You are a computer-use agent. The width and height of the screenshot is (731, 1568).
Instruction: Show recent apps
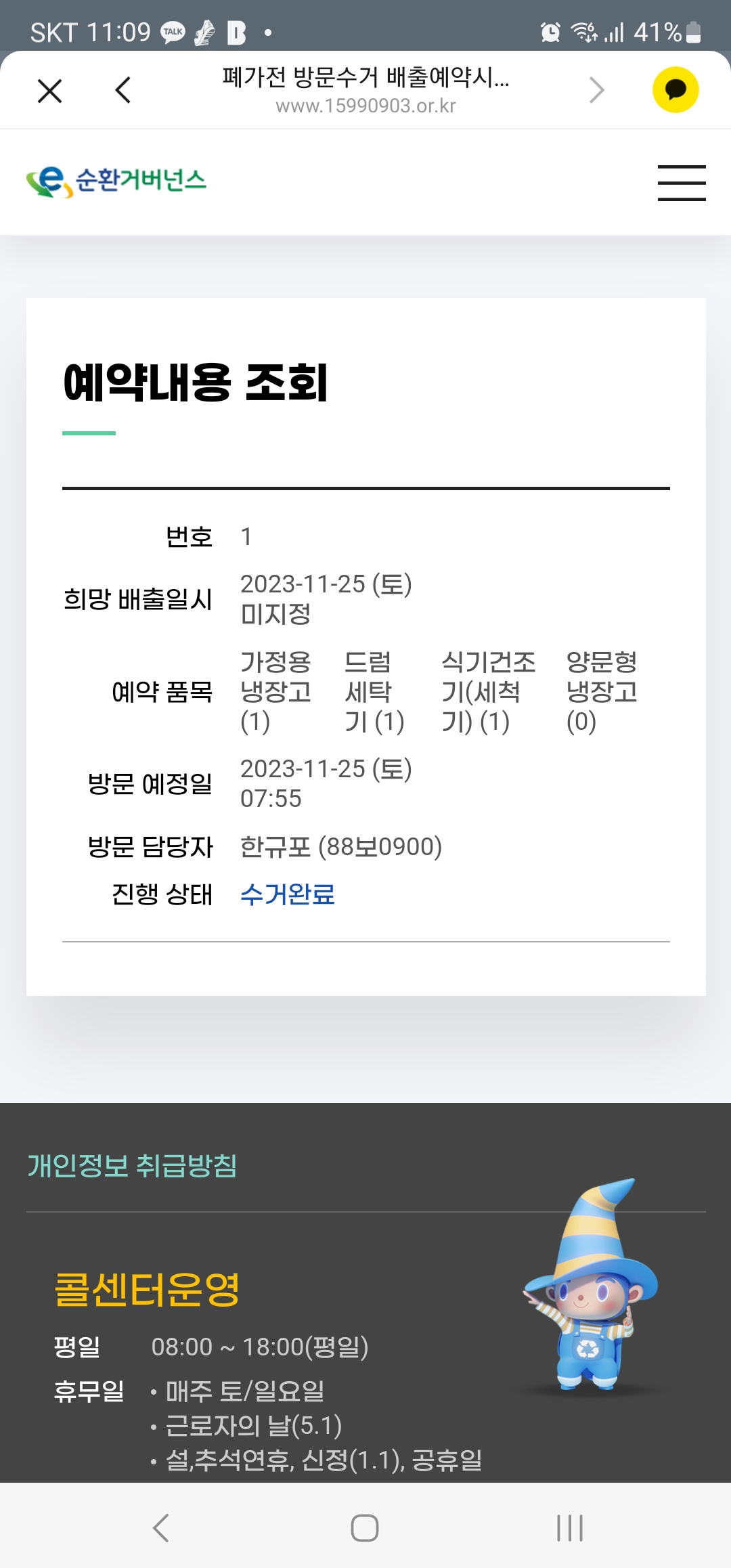click(569, 1528)
